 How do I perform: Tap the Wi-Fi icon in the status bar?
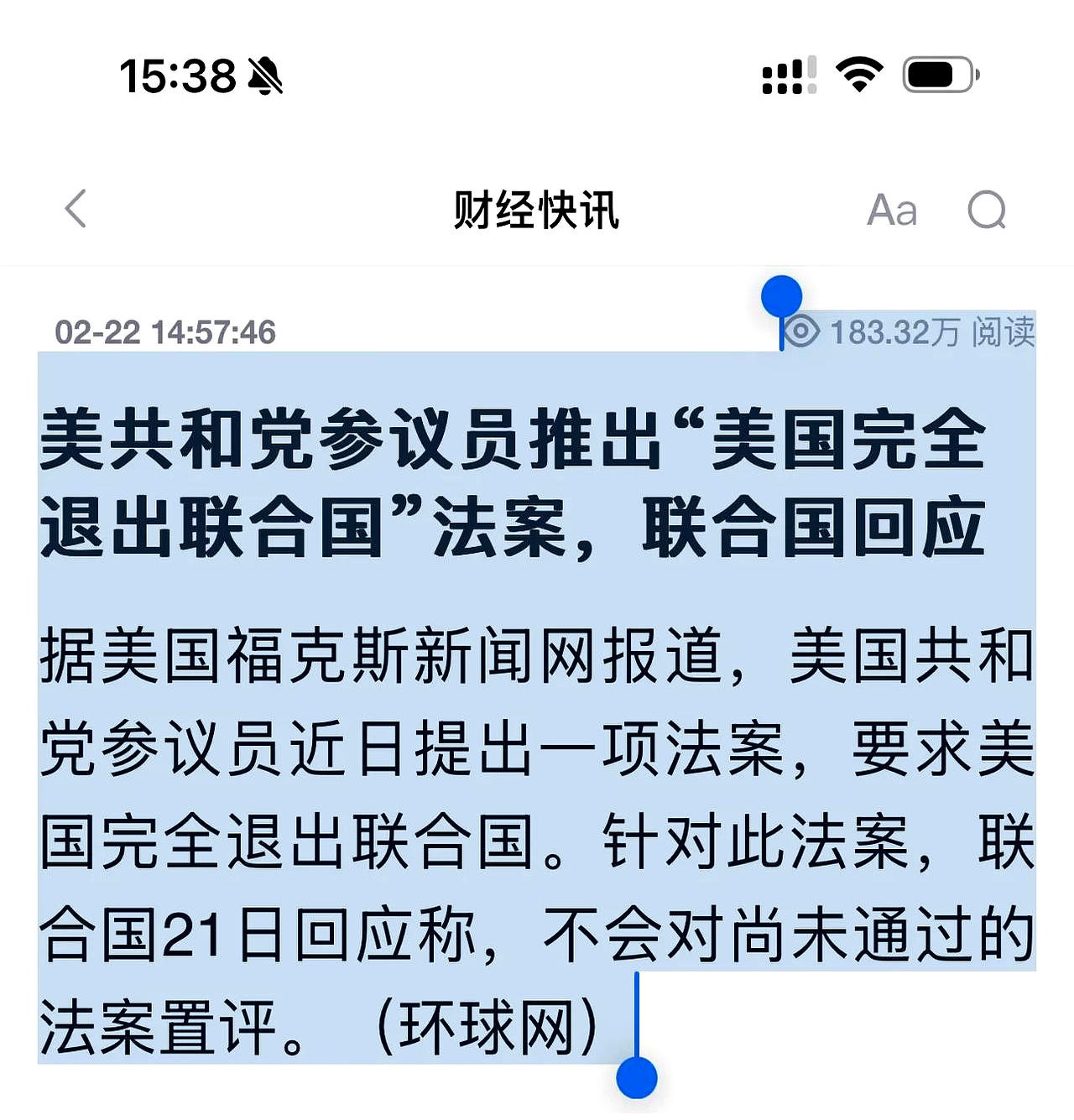pos(858,76)
